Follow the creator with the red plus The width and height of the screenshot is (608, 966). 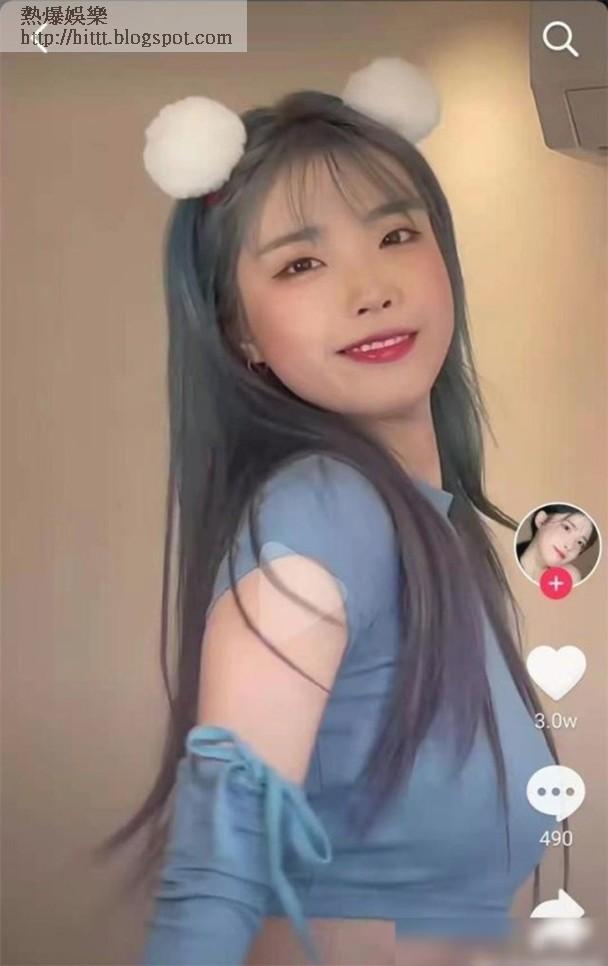pos(556,584)
